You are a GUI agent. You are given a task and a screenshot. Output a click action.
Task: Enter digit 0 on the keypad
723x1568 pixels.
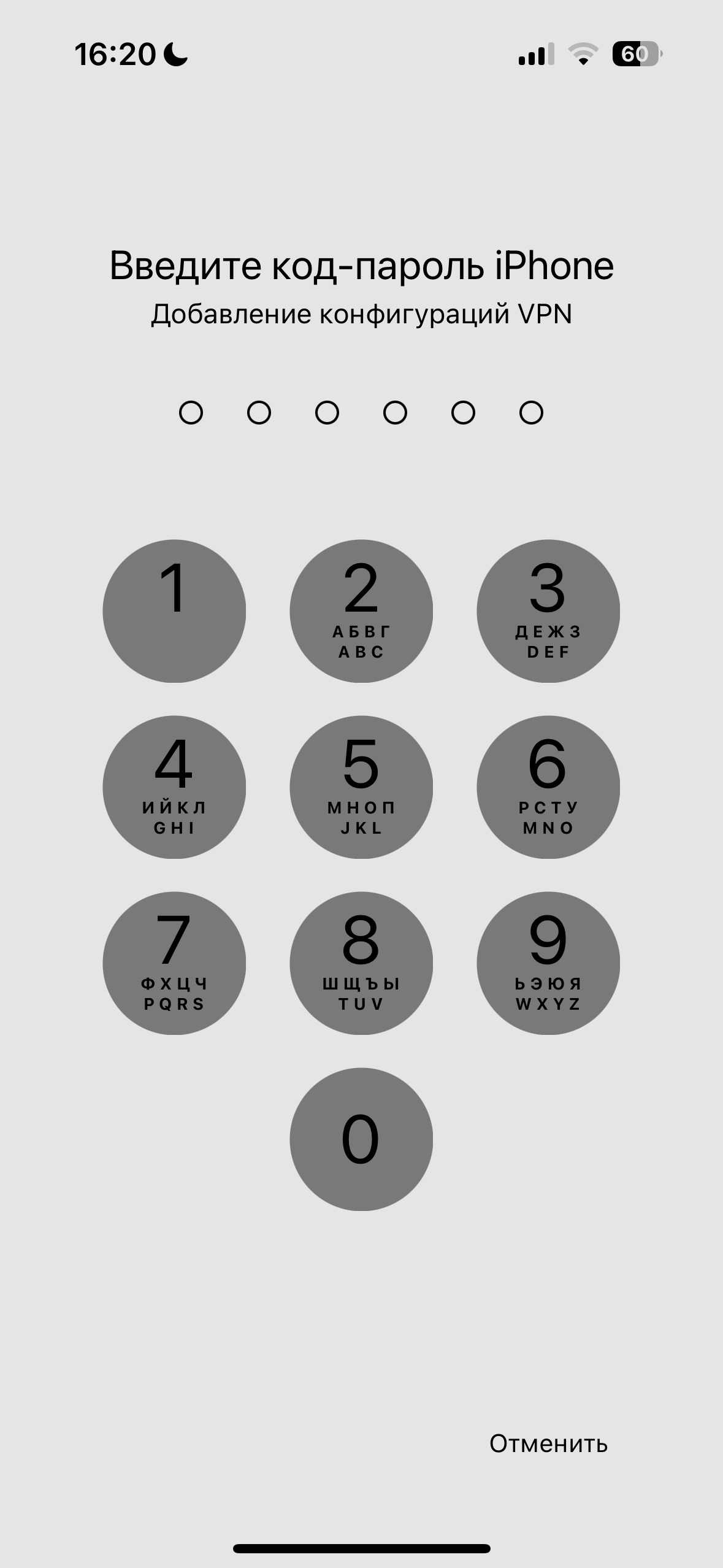click(361, 1139)
